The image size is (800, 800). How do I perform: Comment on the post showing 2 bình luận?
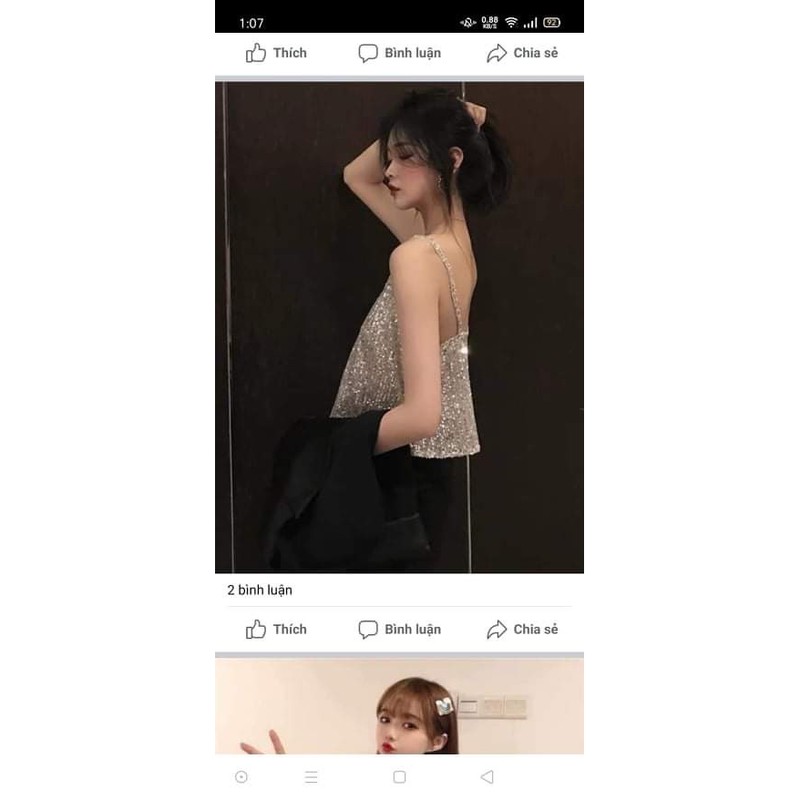(399, 629)
